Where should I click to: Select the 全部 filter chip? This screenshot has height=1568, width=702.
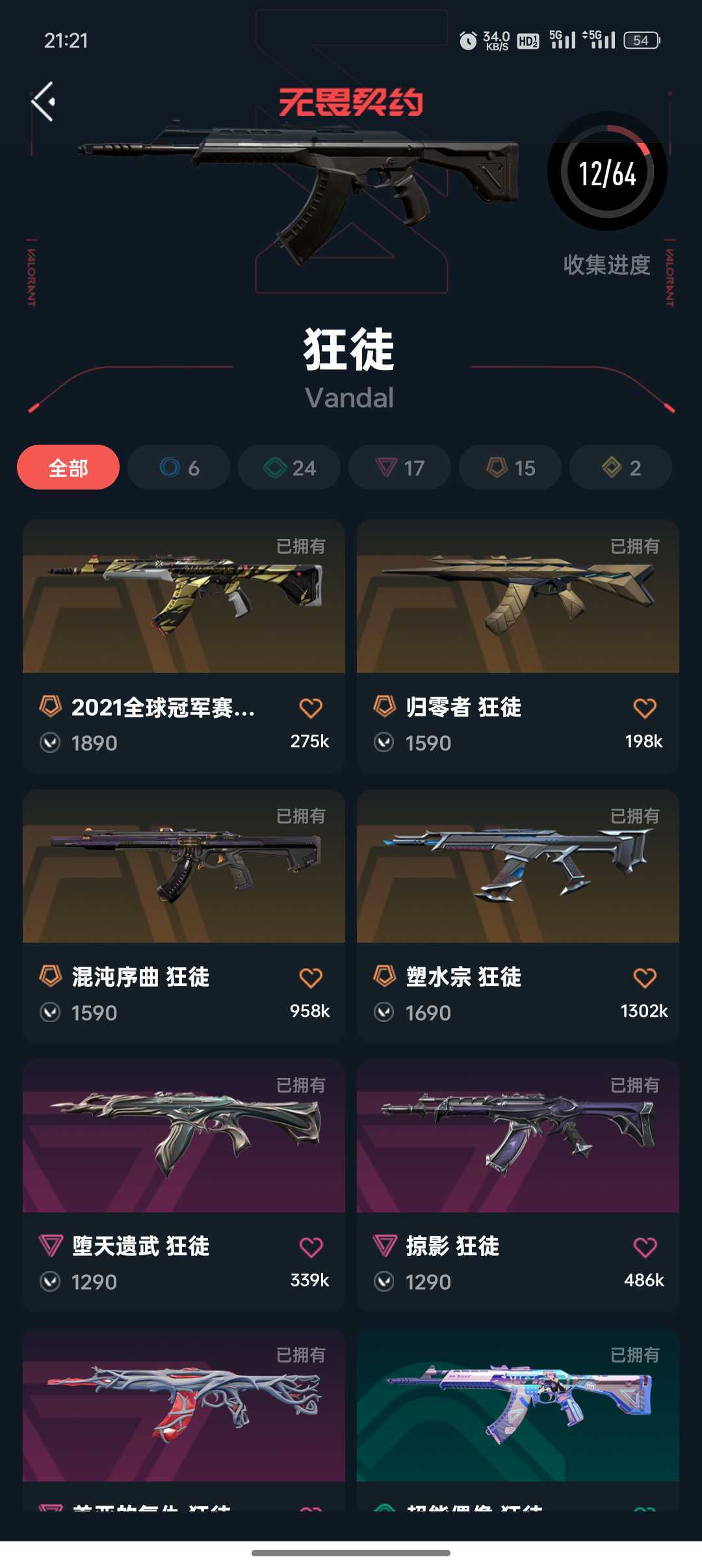coord(68,467)
